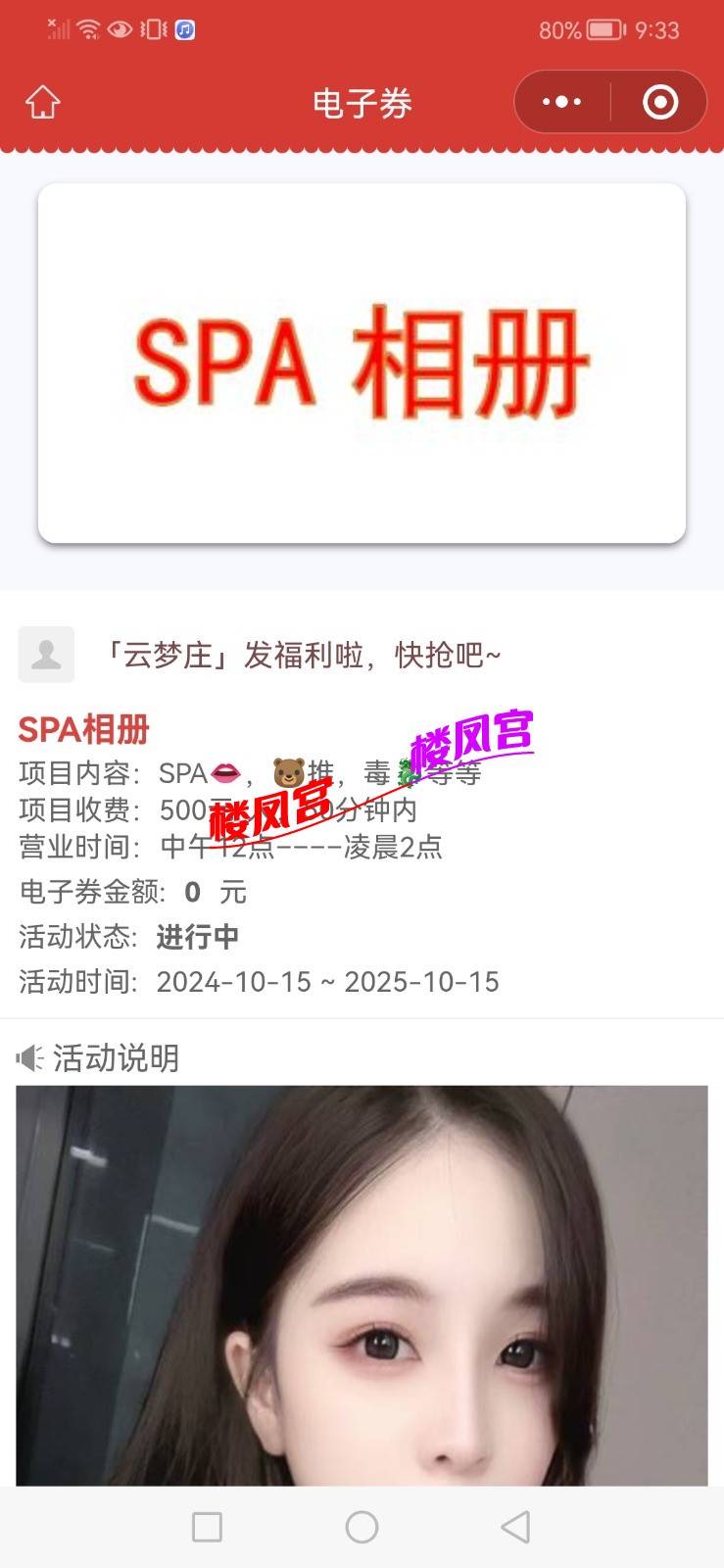Image resolution: width=724 pixels, height=1568 pixels.
Task: Tap the Wi-Fi icon in the status bar
Action: [x=87, y=29]
